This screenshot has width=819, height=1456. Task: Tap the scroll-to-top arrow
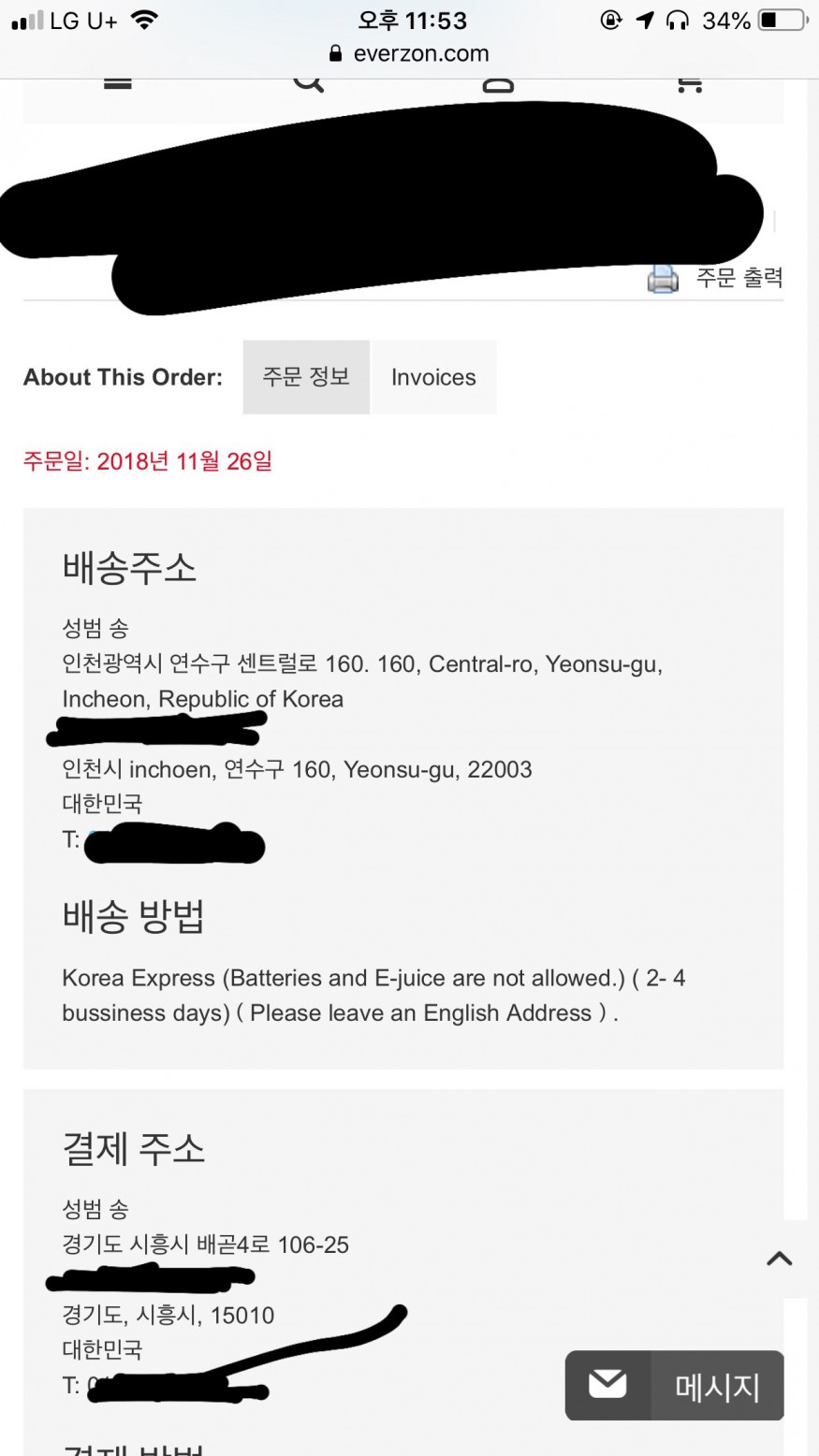[x=780, y=1259]
